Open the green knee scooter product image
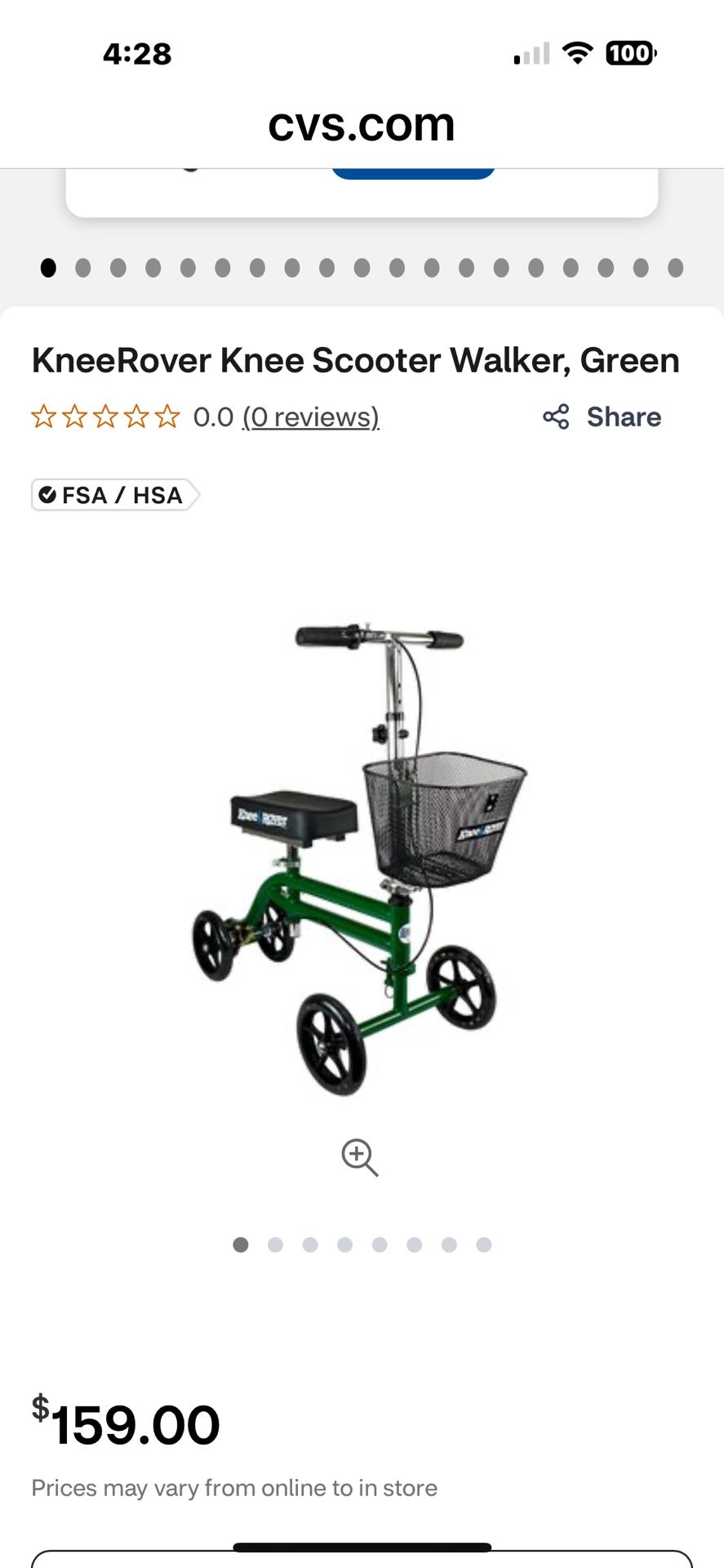 tap(359, 857)
